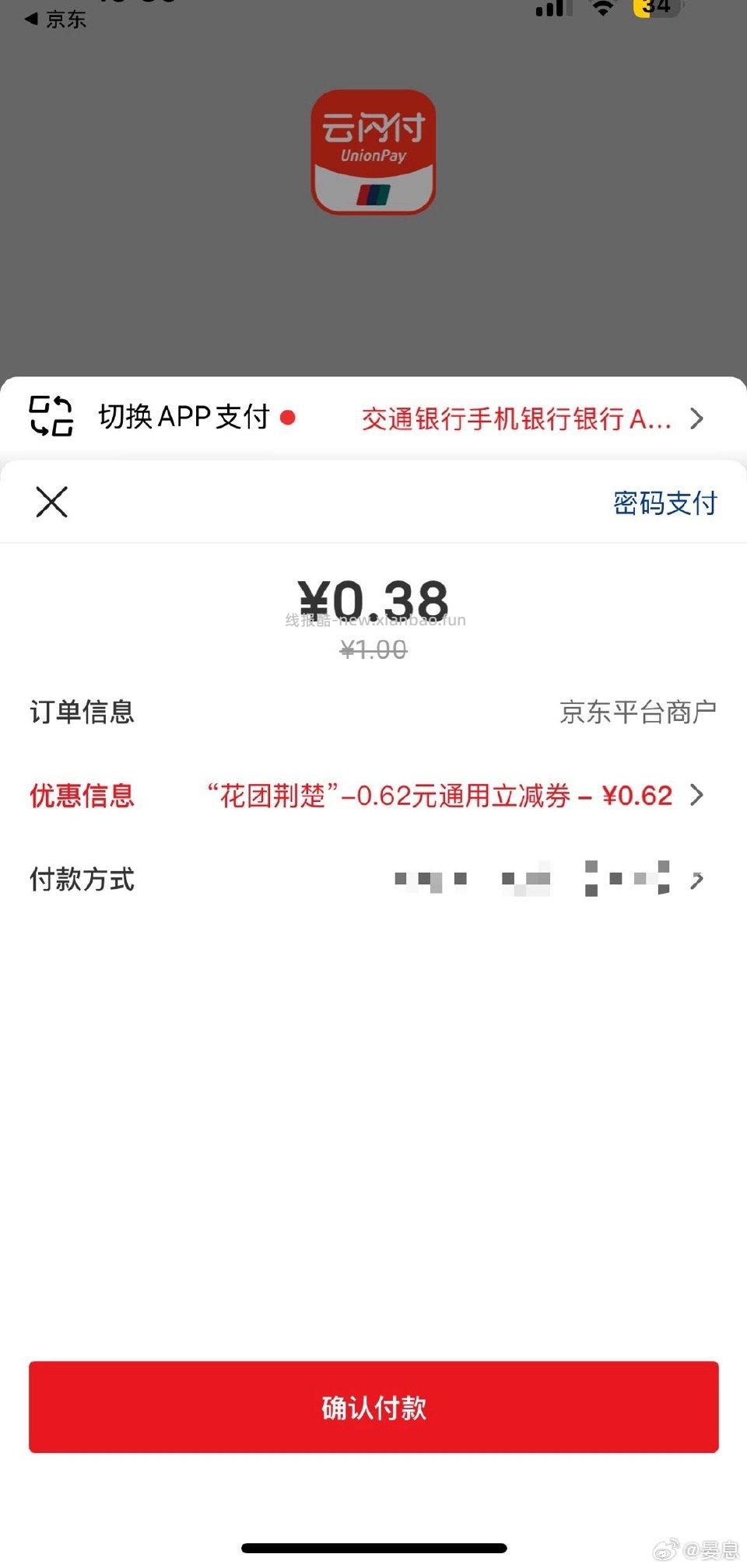Screen dimensions: 747x1568
Task: Tap the UnionPay 云闪付 app logo
Action: [x=373, y=152]
